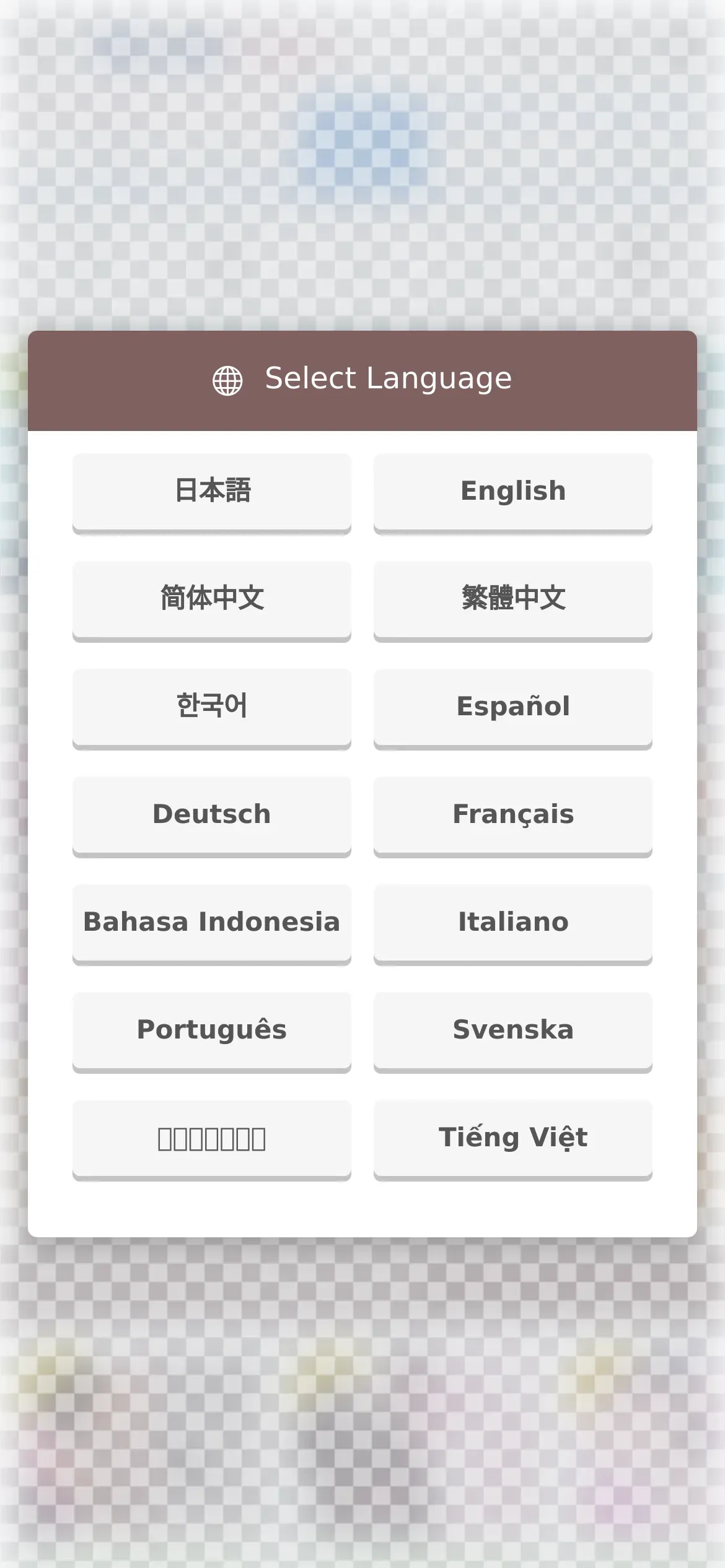This screenshot has width=725, height=1568.
Task: Choose Español from the language list
Action: pos(513,708)
